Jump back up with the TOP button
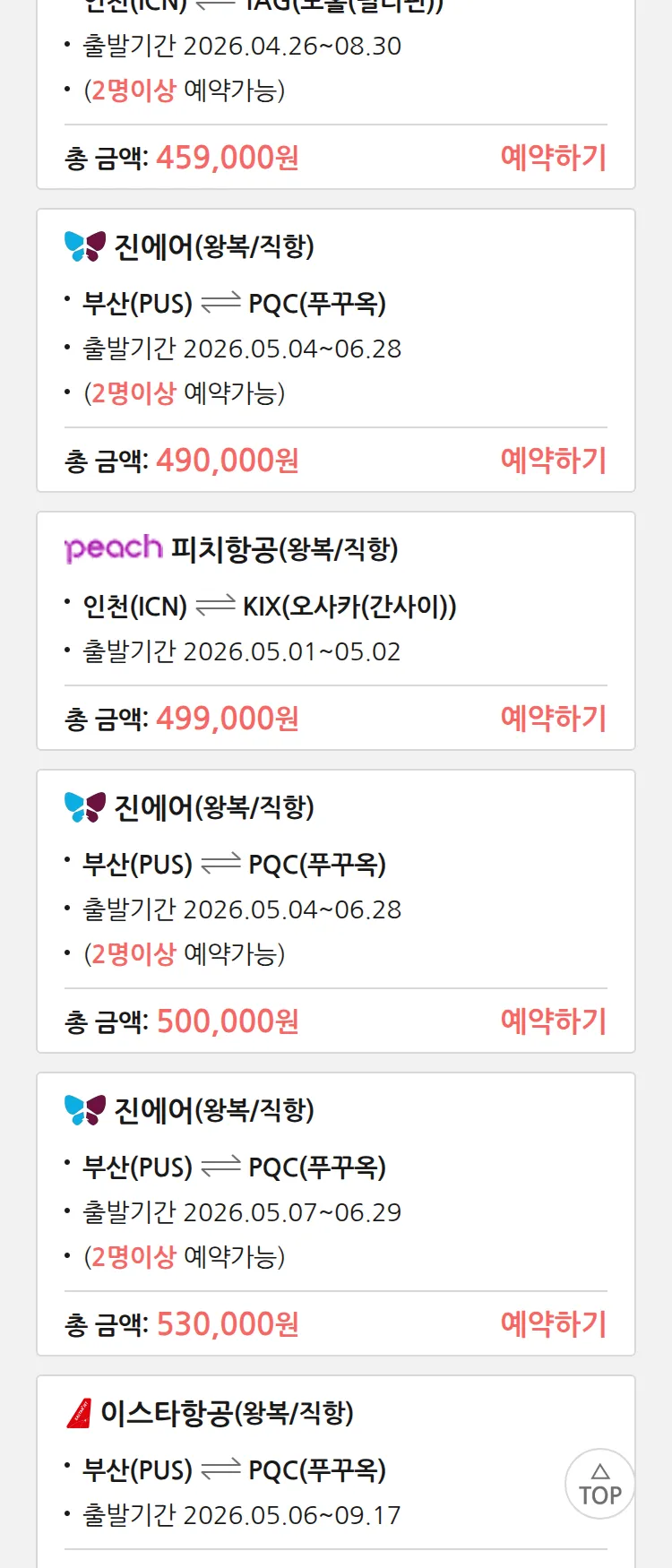This screenshot has width=672, height=1568. (599, 1484)
